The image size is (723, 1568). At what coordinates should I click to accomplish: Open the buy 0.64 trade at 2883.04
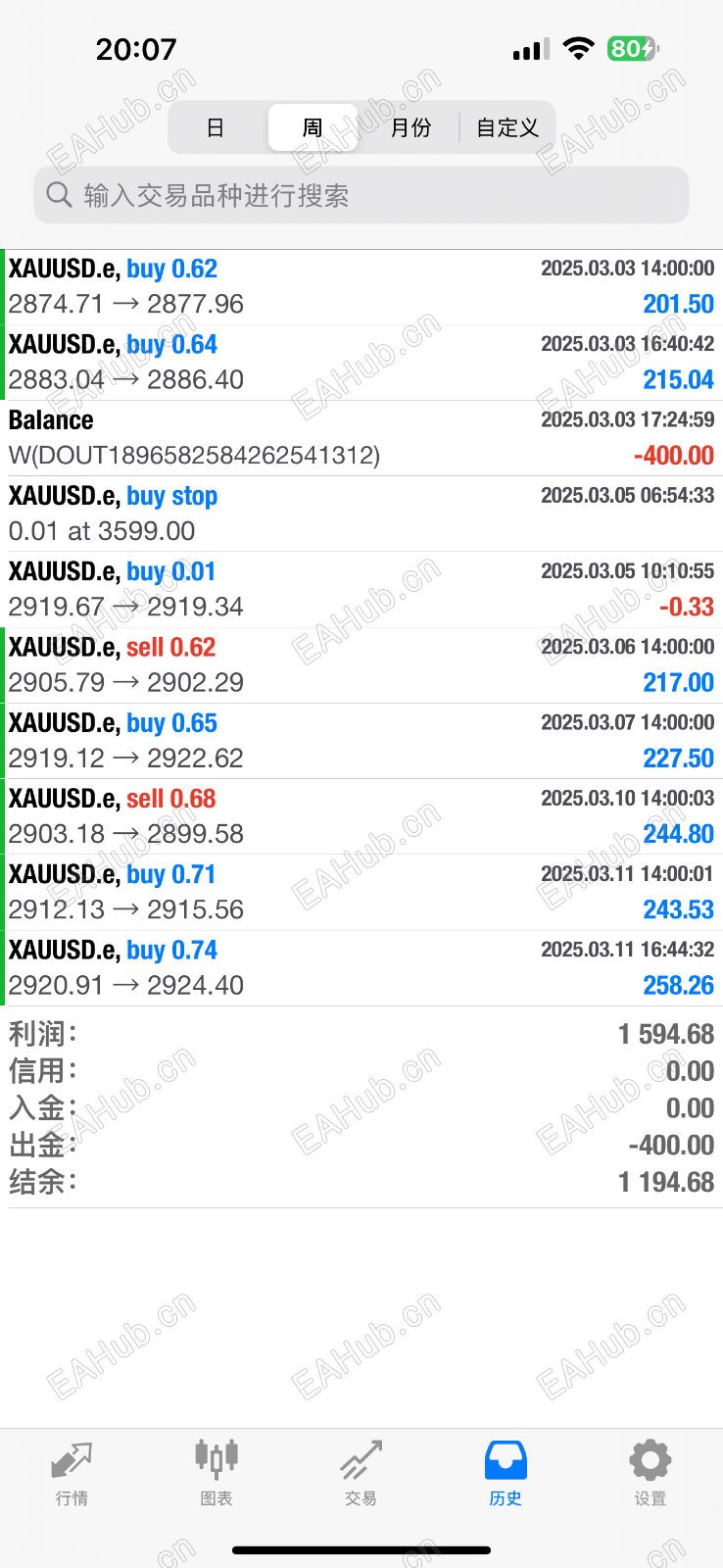pyautogui.click(x=361, y=362)
